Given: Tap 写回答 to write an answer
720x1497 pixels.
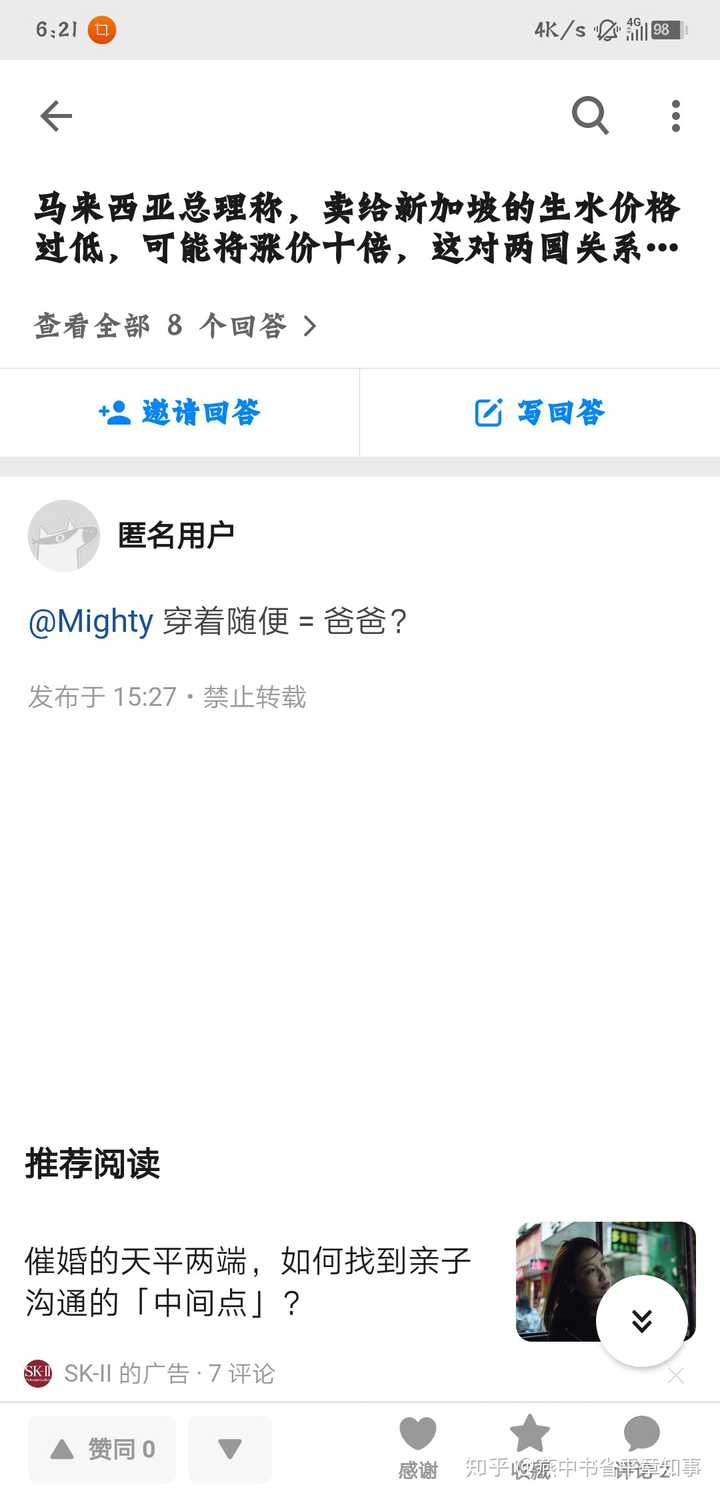Looking at the screenshot, I should 540,412.
